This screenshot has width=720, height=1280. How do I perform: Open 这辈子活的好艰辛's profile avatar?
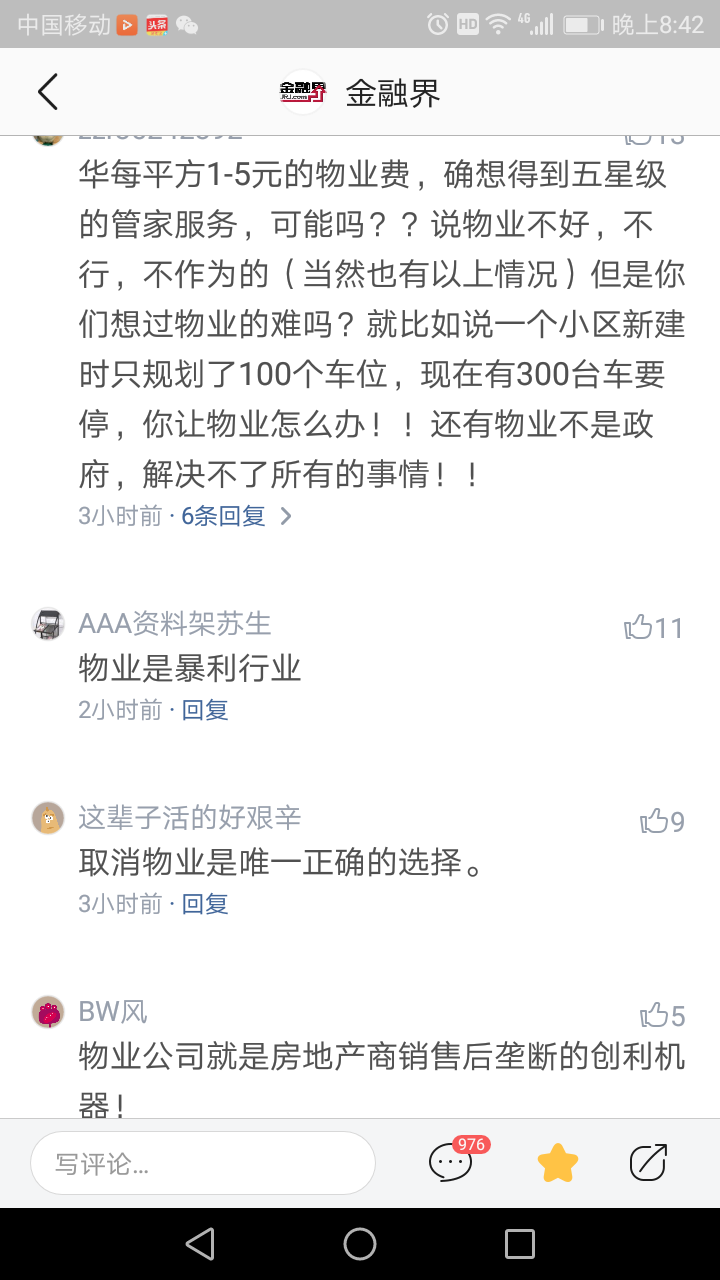coord(48,818)
